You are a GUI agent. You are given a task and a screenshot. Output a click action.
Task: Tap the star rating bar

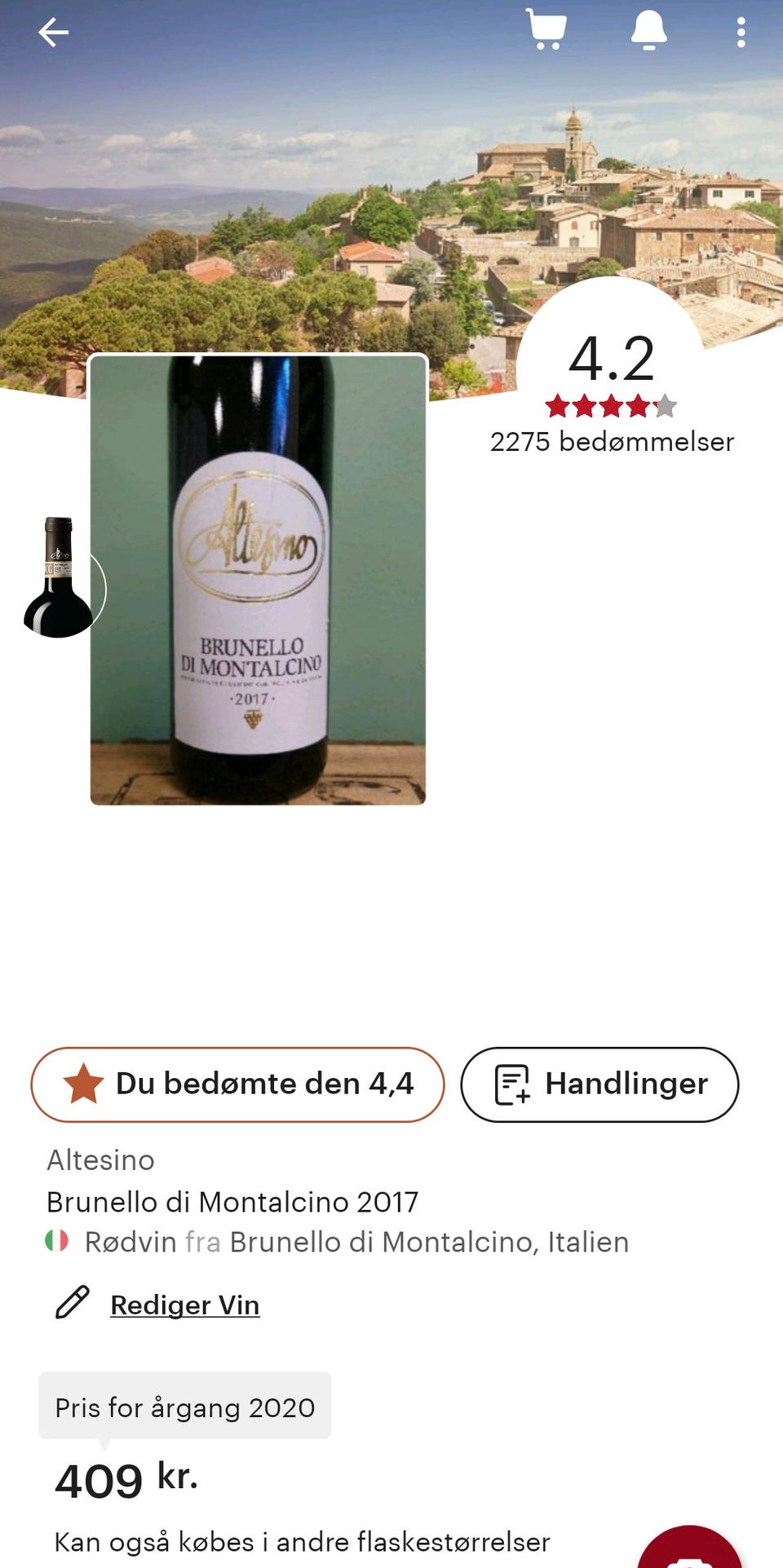pos(612,404)
